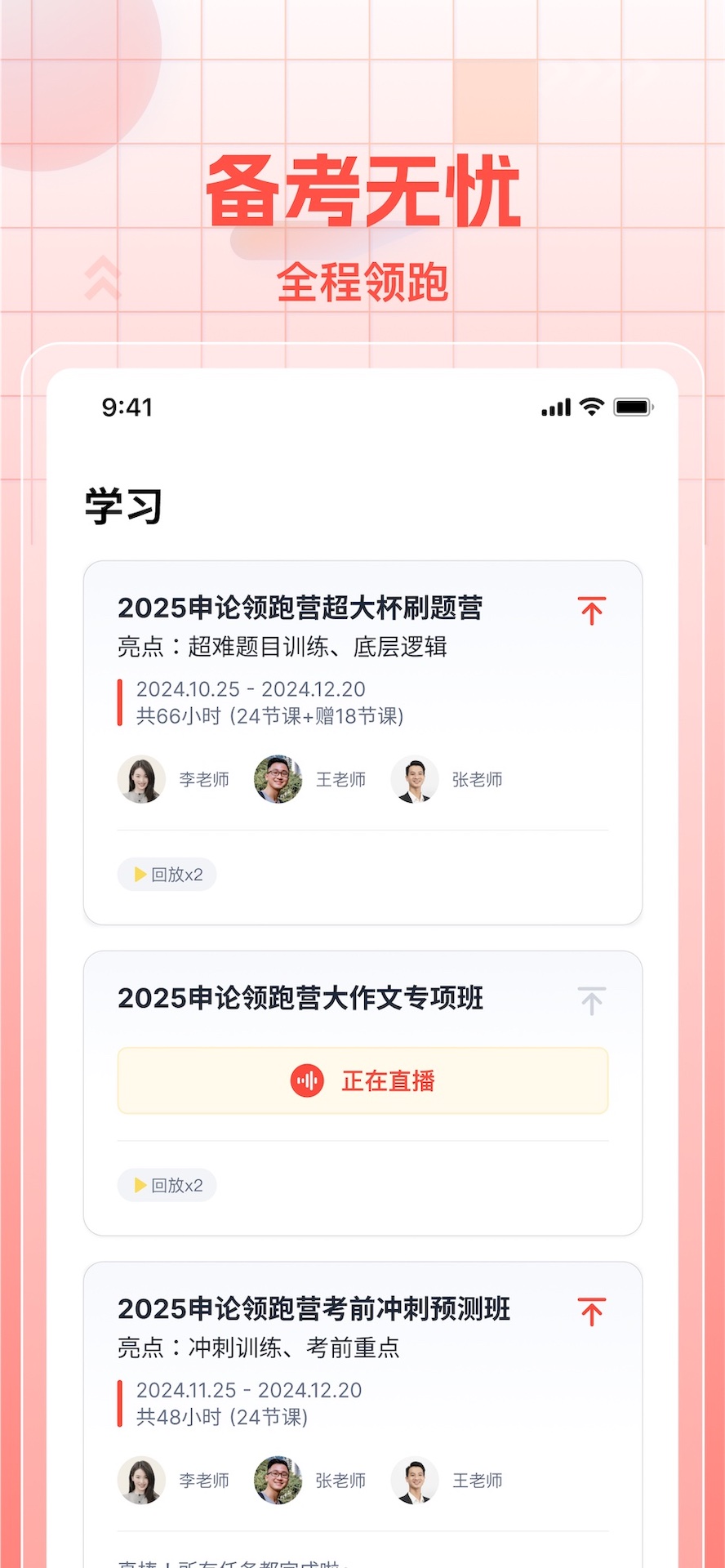Tap the Wi-Fi icon in the status bar
Screen dimensions: 725x1568
(589, 407)
